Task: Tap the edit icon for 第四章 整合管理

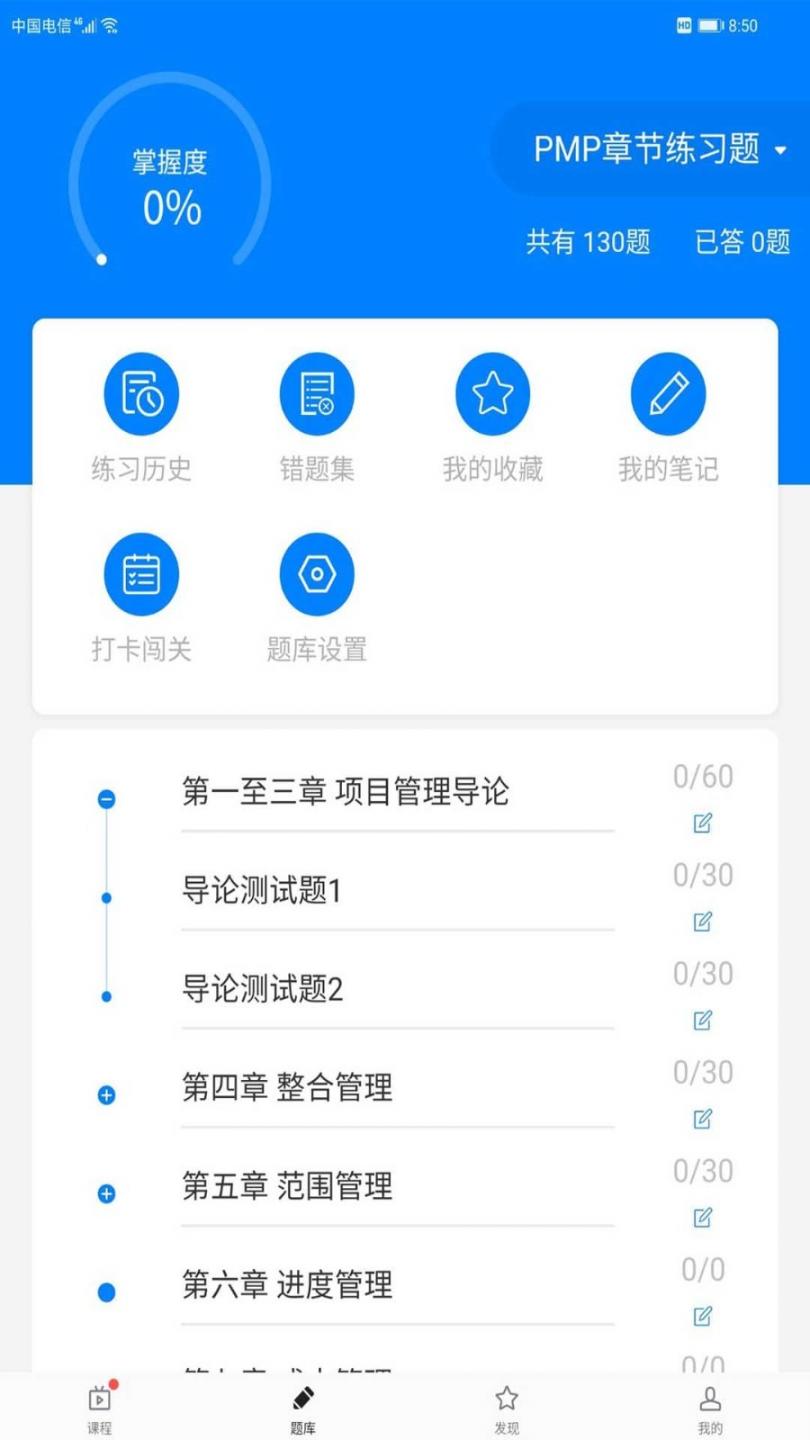Action: (x=703, y=1119)
